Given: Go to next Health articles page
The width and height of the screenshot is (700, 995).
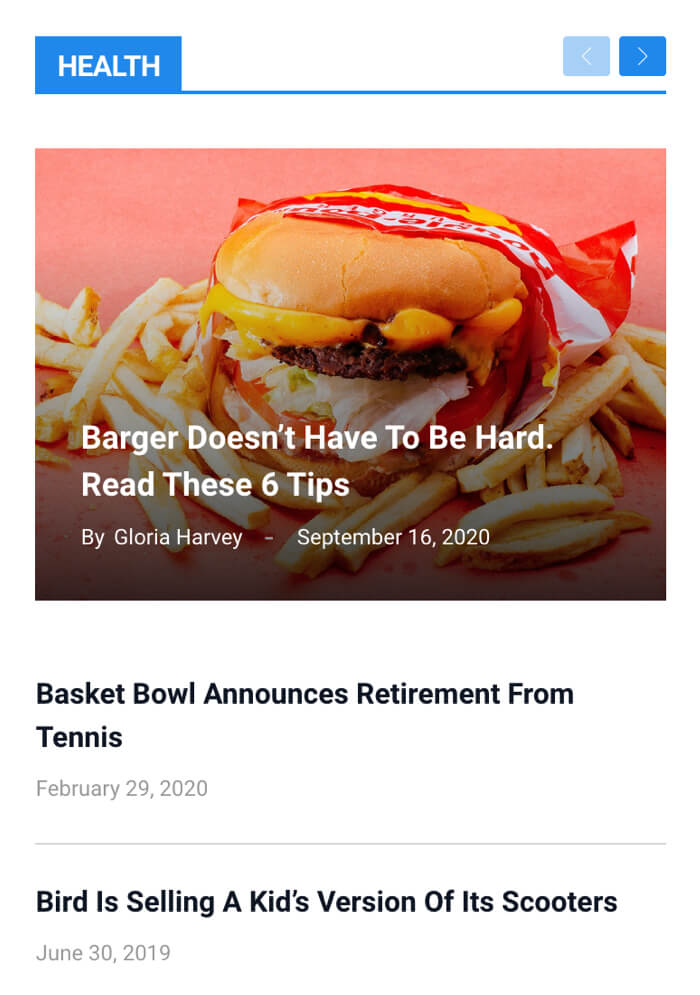Looking at the screenshot, I should pyautogui.click(x=642, y=57).
